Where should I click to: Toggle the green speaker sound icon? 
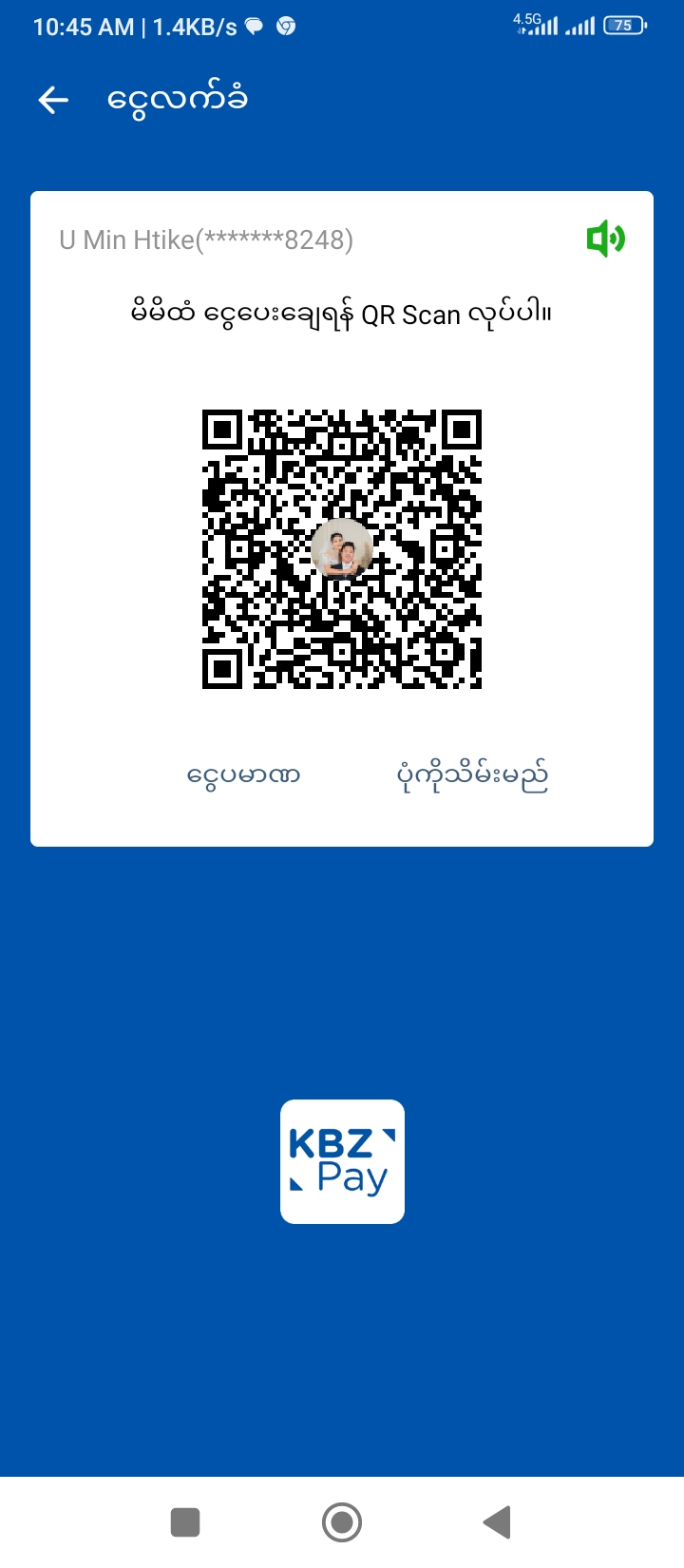click(x=605, y=239)
